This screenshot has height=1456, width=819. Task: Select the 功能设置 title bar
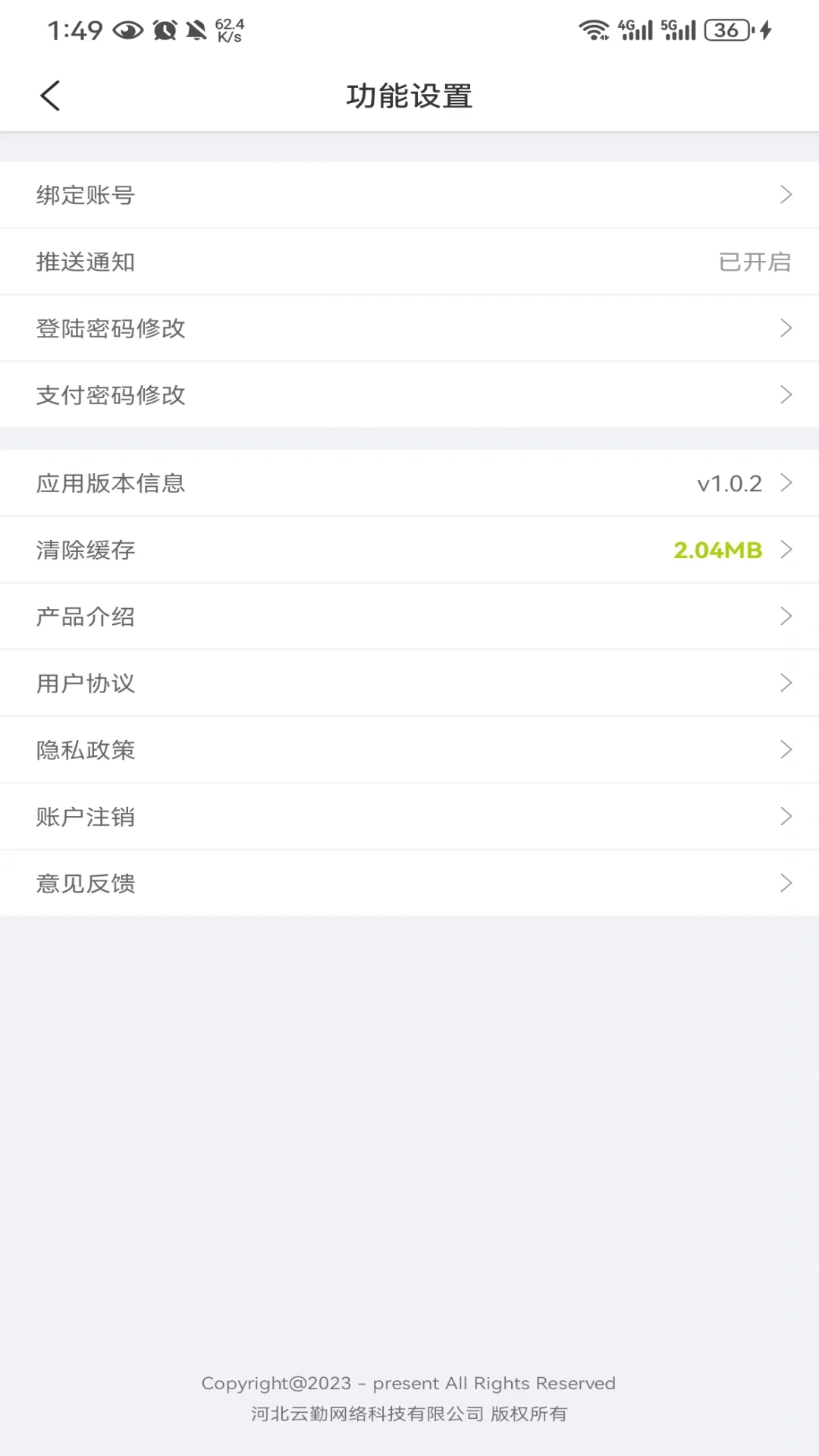pos(409,96)
